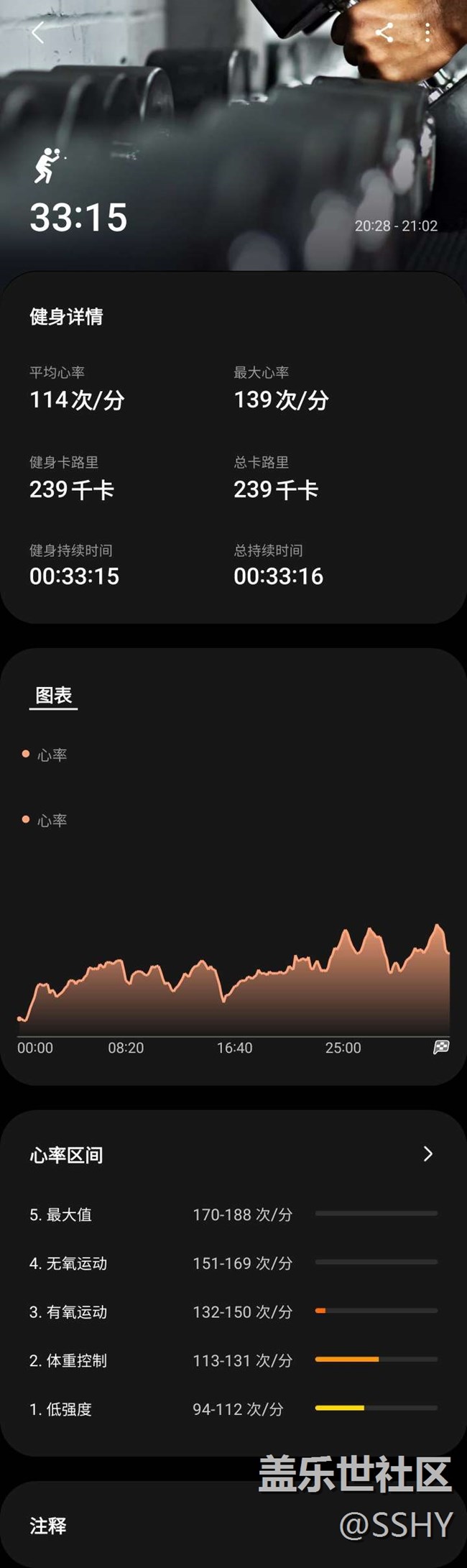
Task: Open the 注释 notes section
Action: click(48, 1525)
